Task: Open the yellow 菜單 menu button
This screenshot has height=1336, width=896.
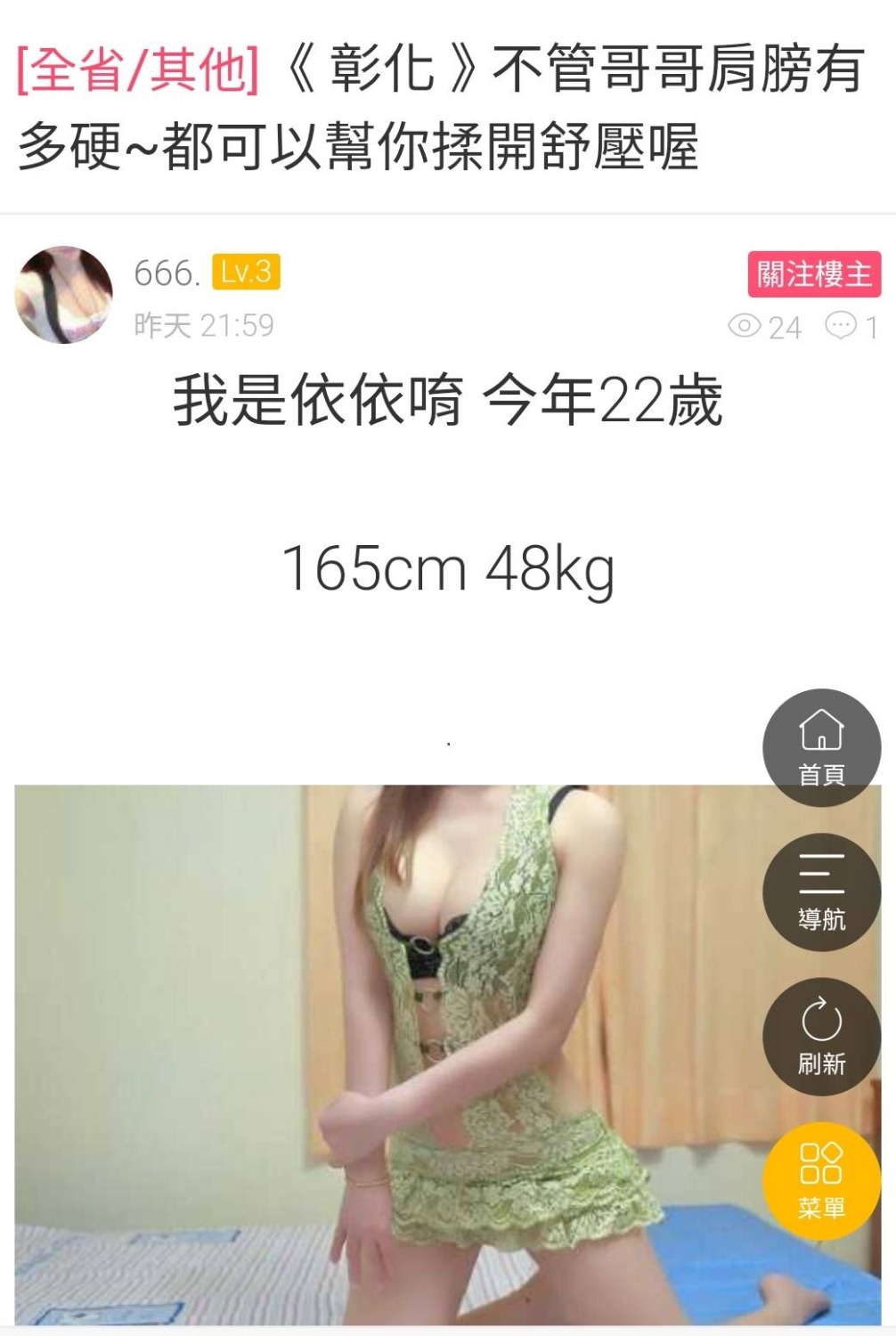Action: [x=821, y=1181]
